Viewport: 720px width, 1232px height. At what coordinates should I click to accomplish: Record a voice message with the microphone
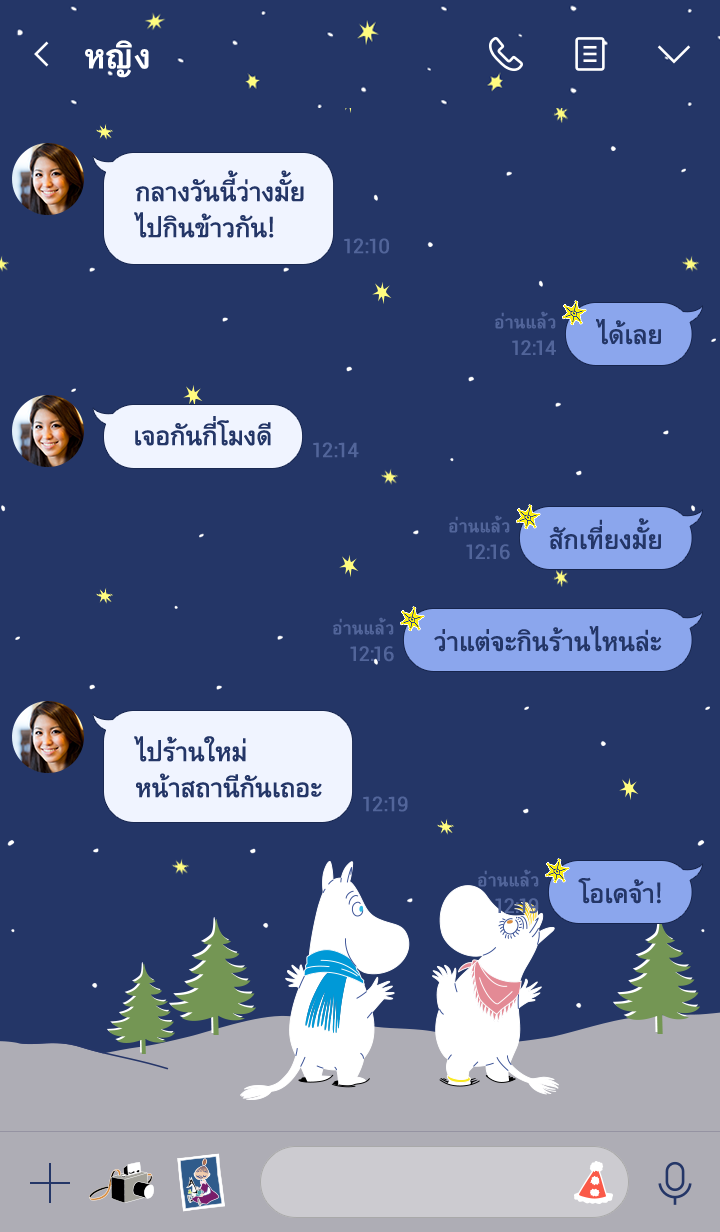click(x=674, y=1182)
